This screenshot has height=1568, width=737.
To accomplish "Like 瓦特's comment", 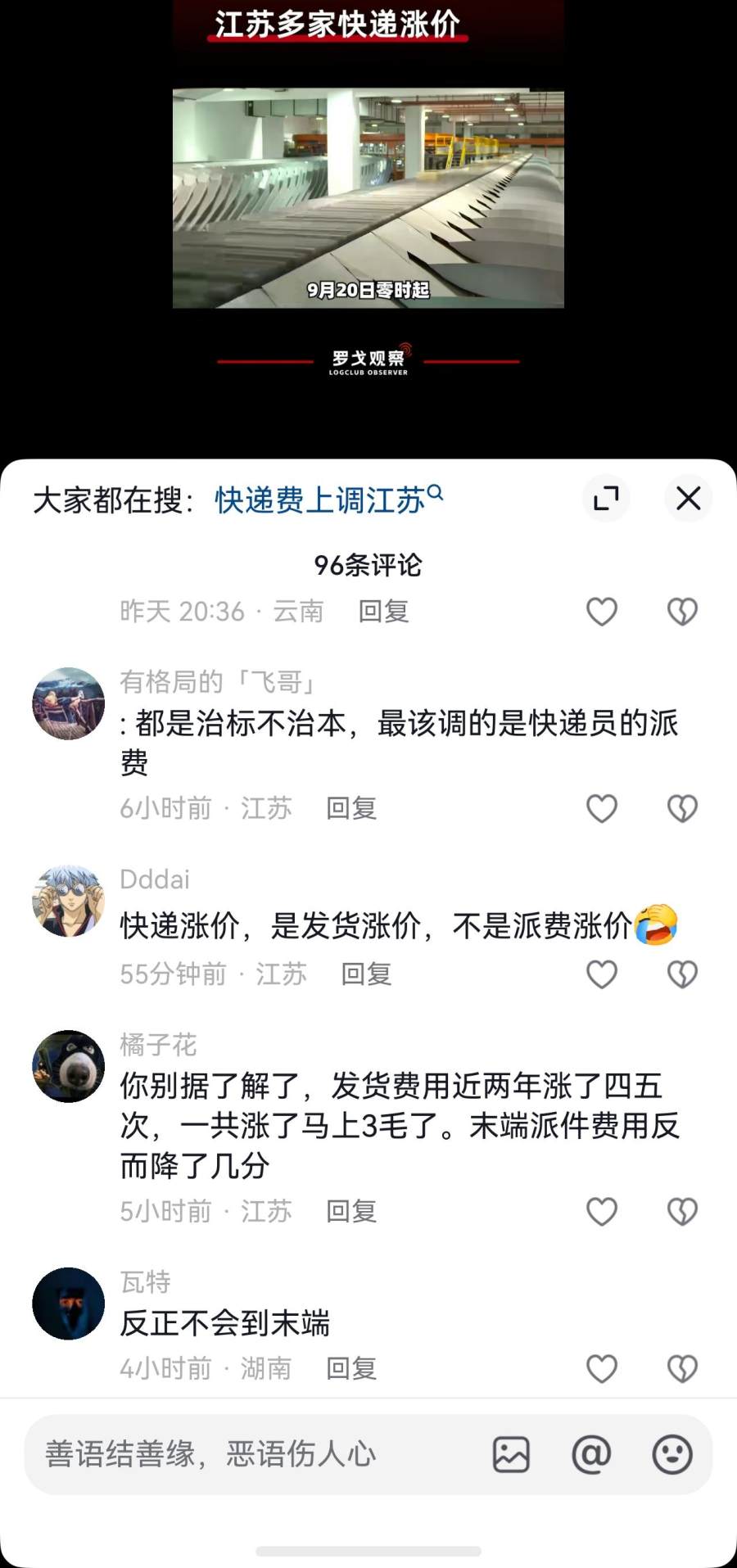I will [x=602, y=1369].
